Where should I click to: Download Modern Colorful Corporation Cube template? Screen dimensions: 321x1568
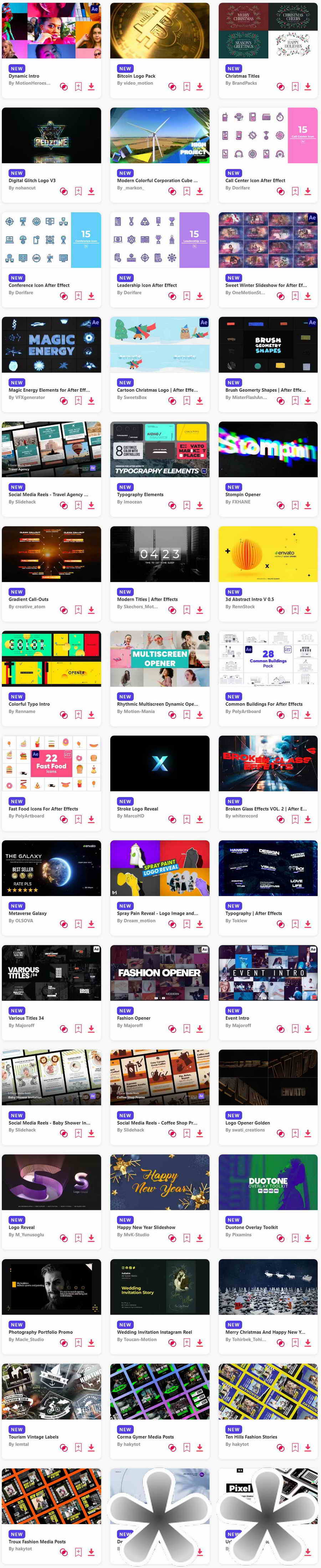click(199, 191)
